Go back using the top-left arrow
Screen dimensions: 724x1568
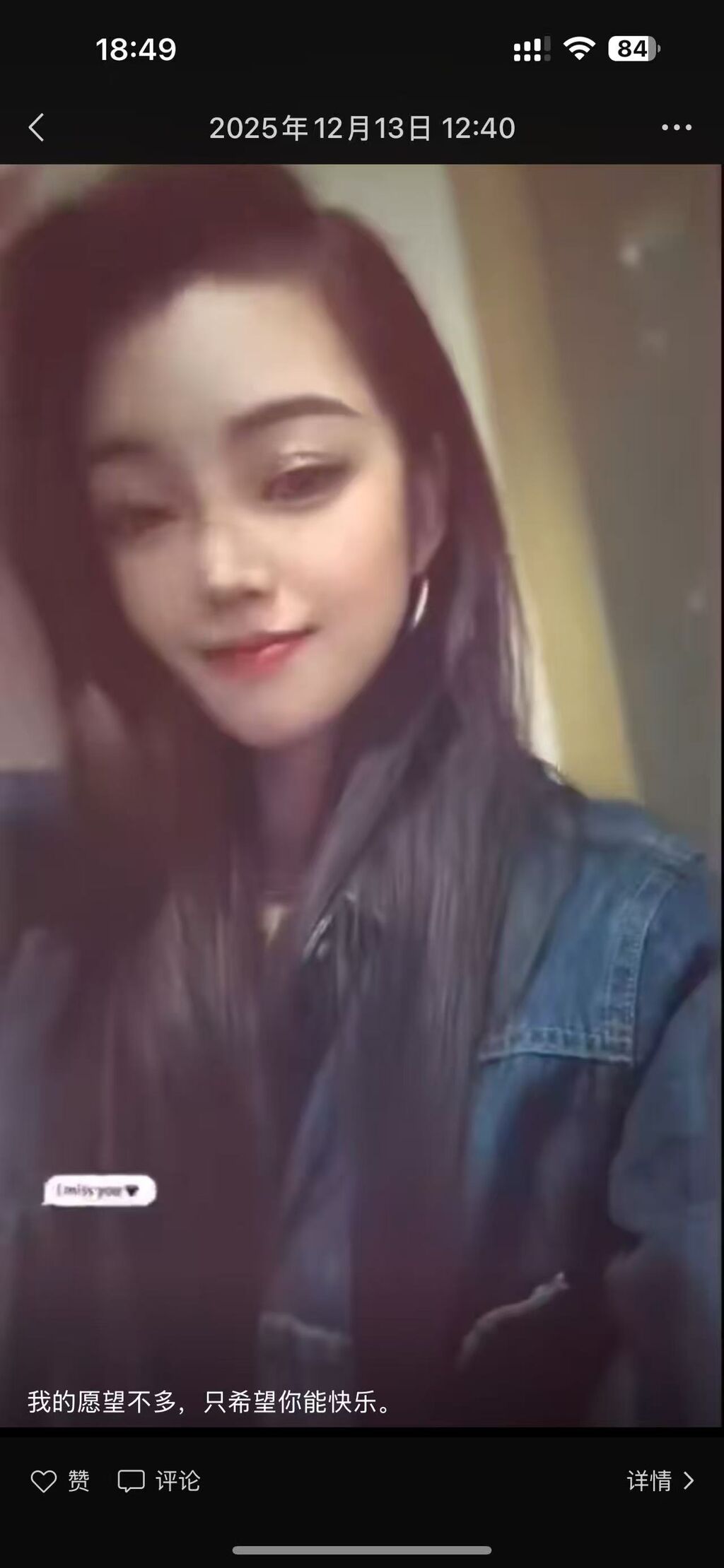37,128
